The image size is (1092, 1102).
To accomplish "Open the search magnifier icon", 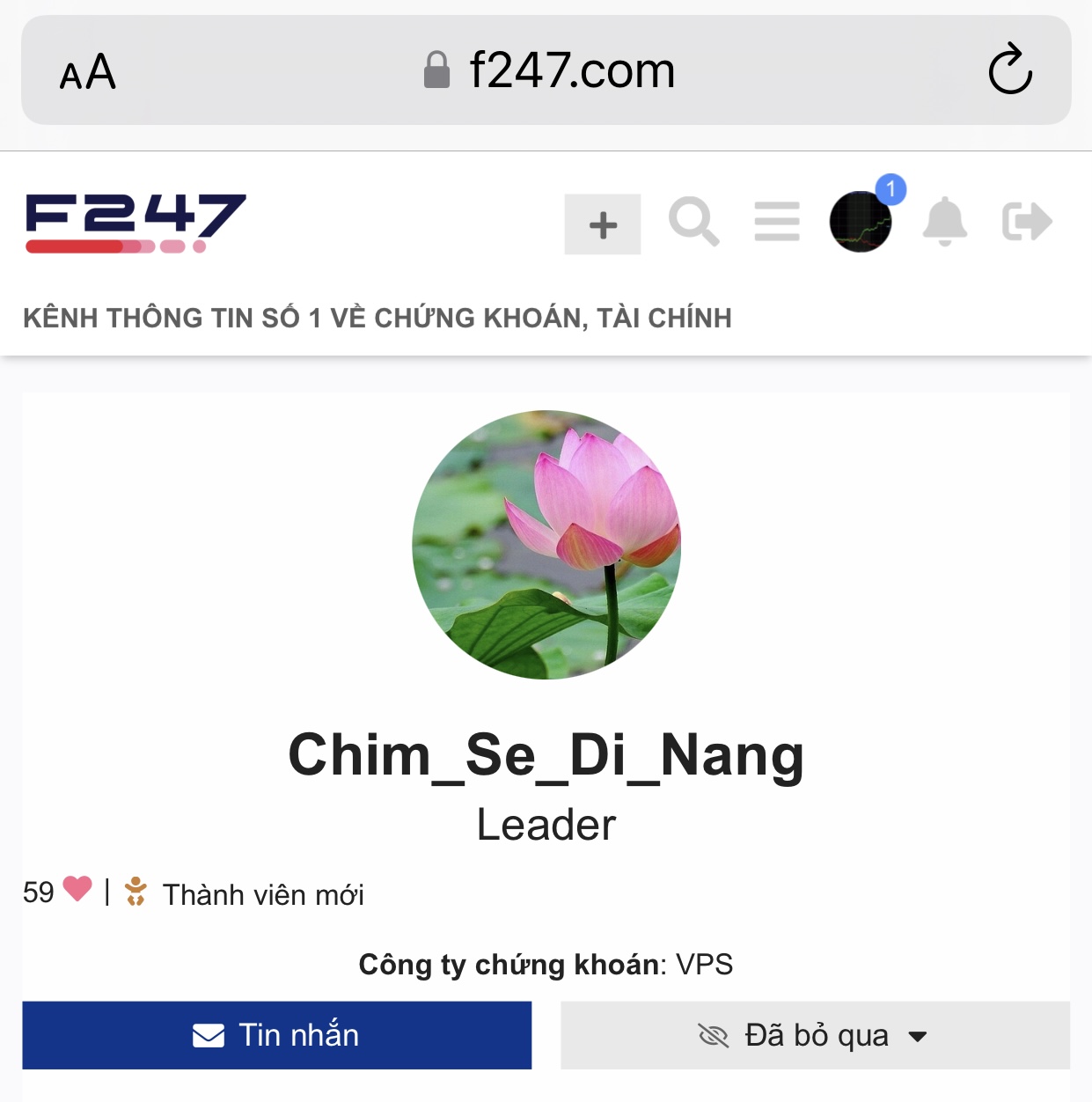I will pyautogui.click(x=693, y=222).
